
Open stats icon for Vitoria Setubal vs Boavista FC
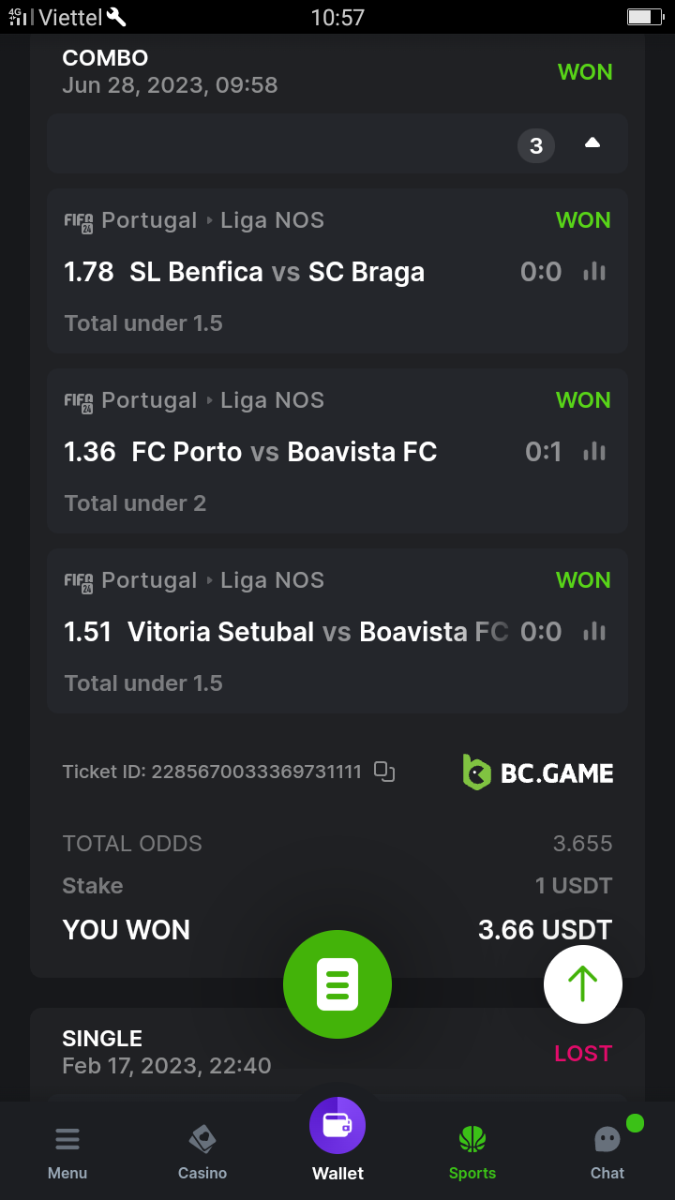pos(595,632)
